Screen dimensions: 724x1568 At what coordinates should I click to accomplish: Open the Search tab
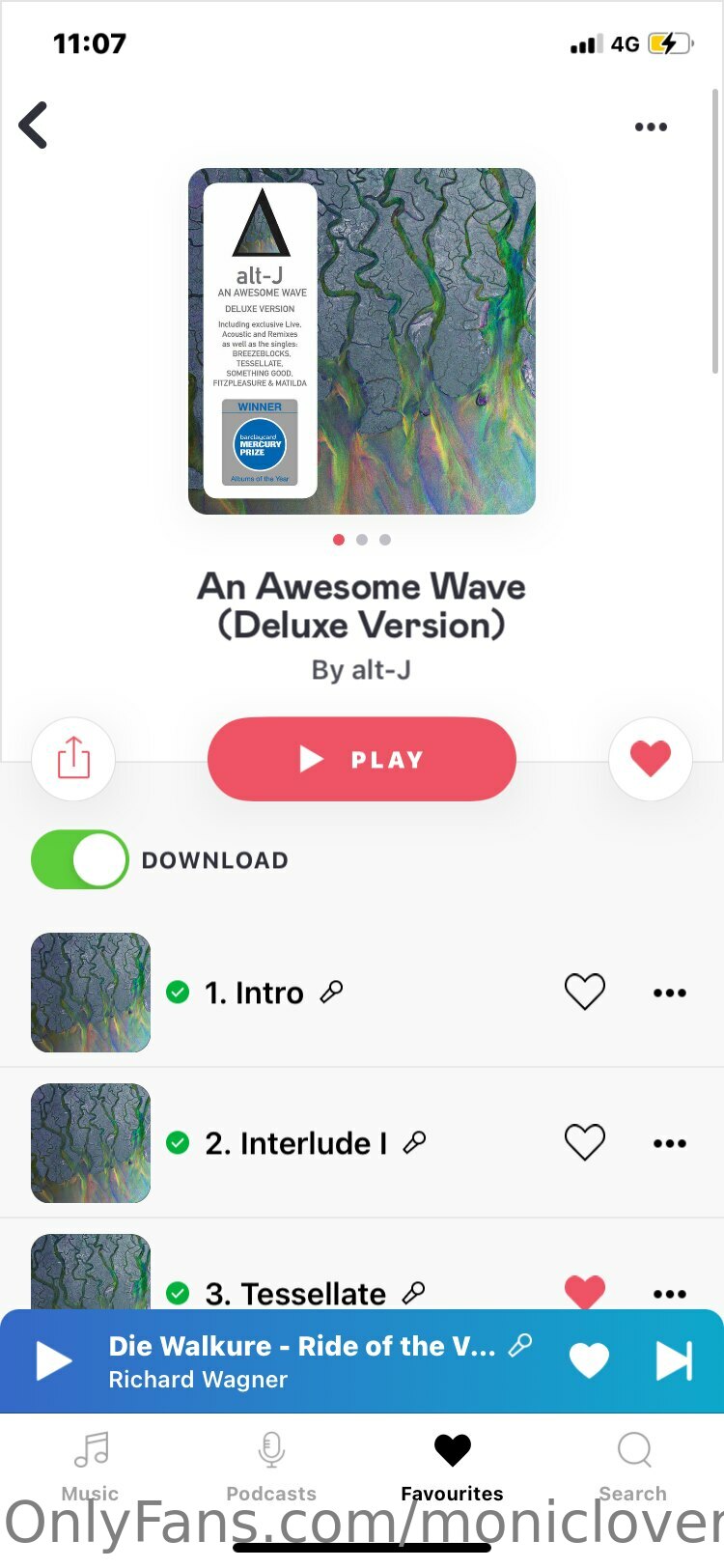click(x=633, y=1466)
